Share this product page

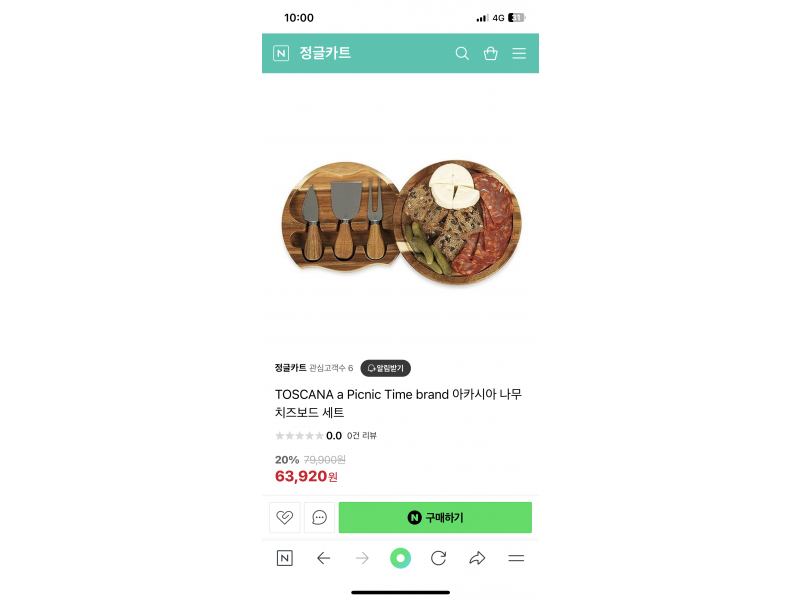click(x=477, y=558)
